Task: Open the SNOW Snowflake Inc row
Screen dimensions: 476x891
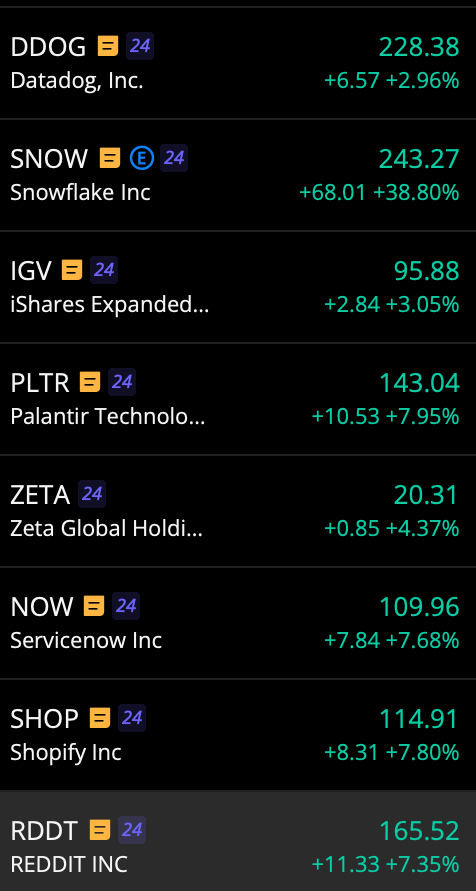Action: 238,175
